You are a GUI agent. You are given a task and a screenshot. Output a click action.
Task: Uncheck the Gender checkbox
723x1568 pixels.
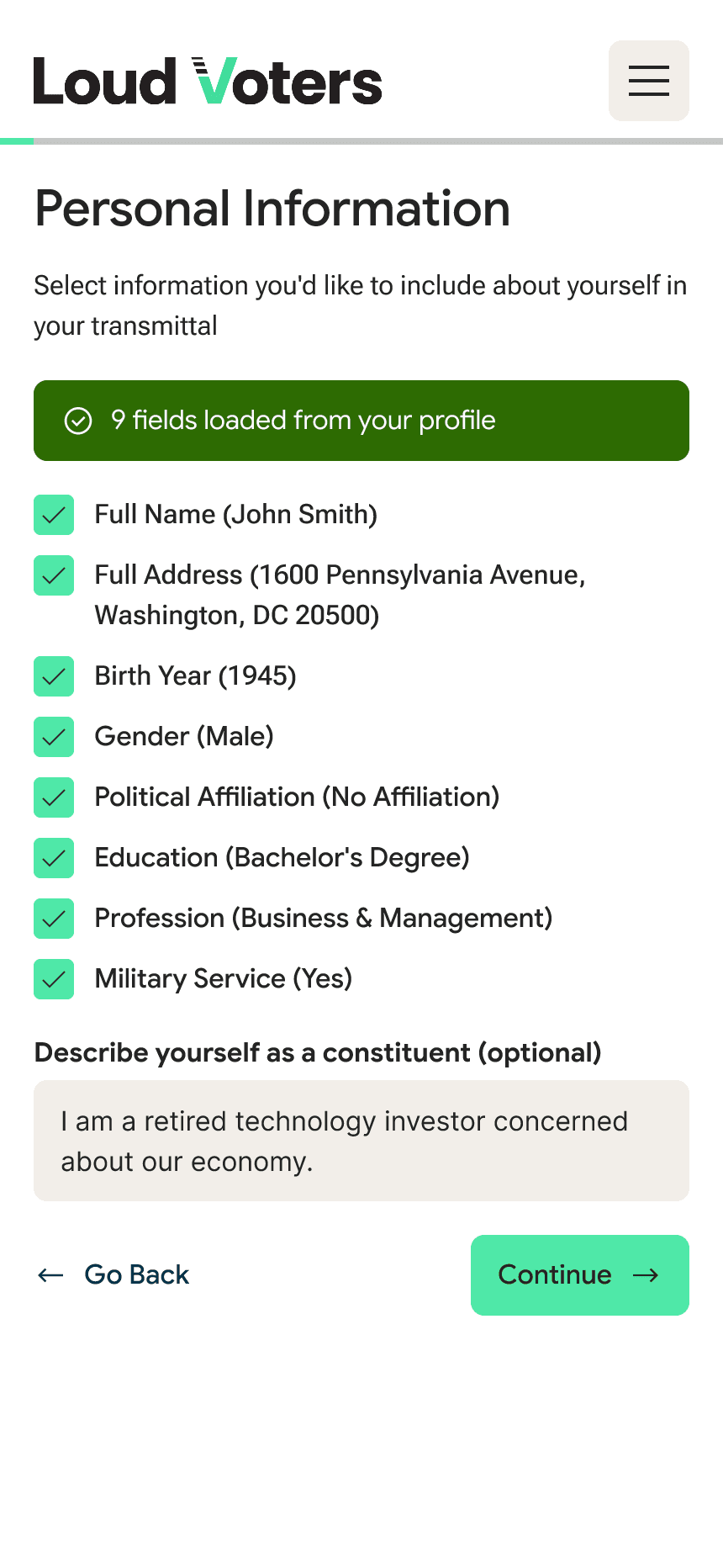53,737
